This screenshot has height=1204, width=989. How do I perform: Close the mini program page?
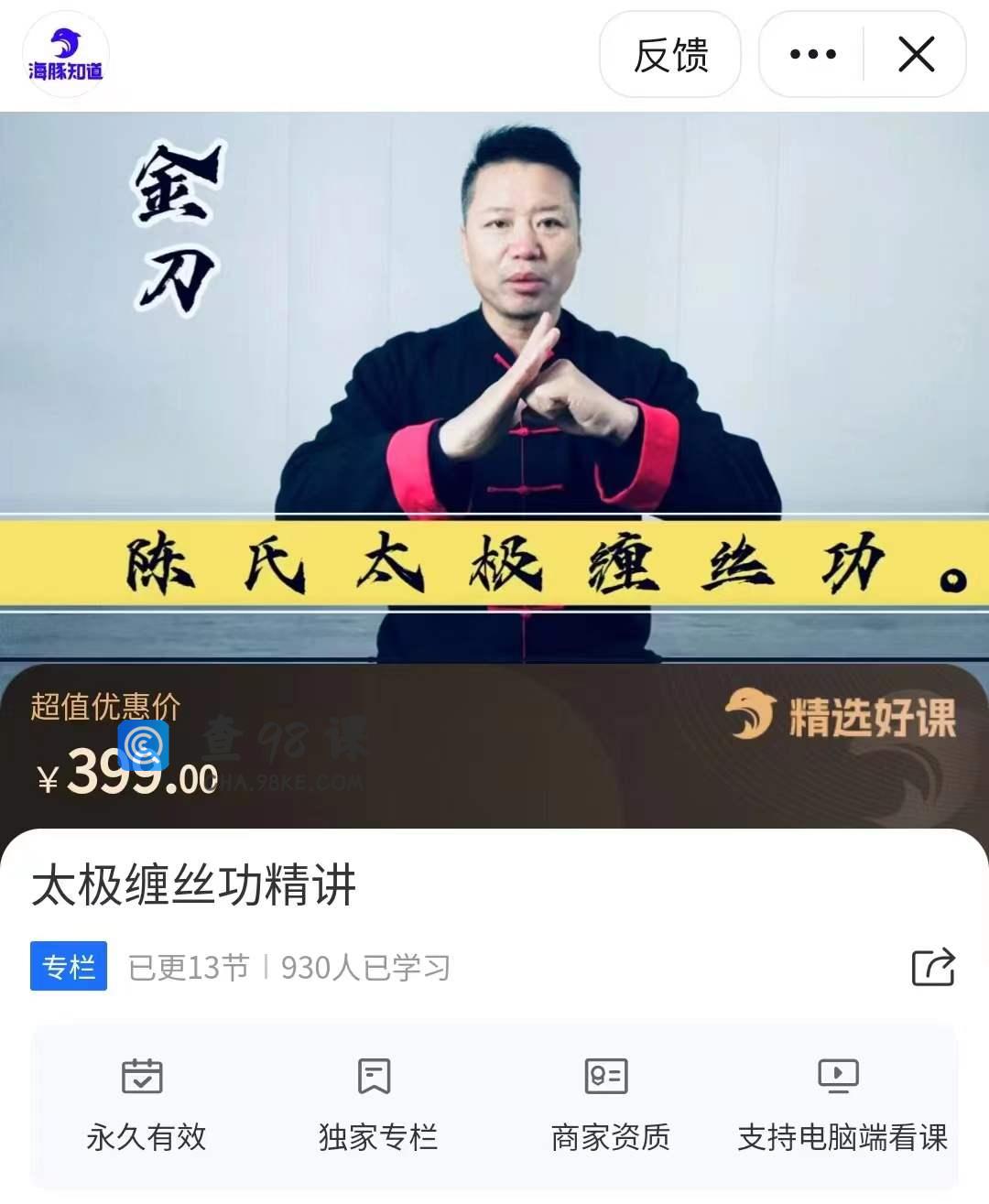916,55
